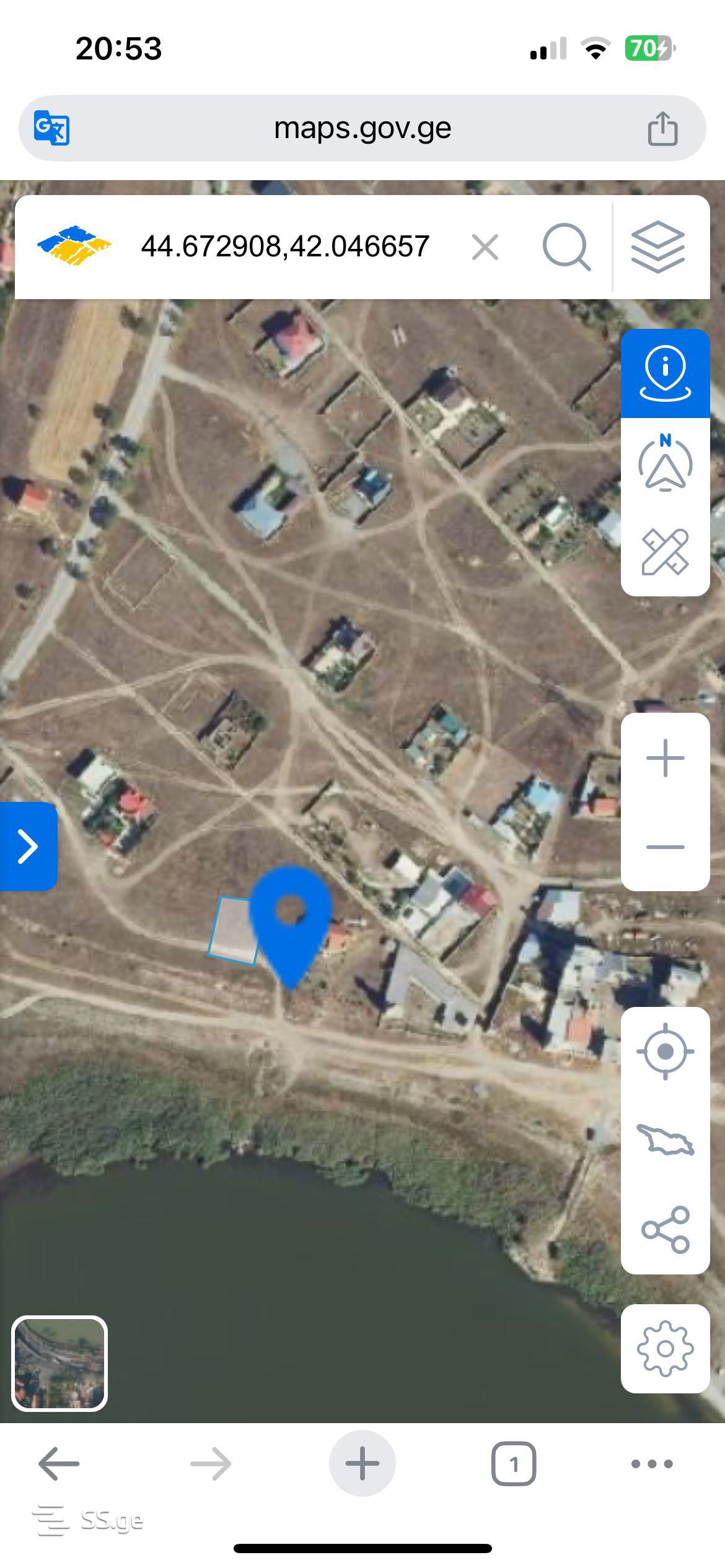Image resolution: width=725 pixels, height=1568 pixels.
Task: Translate the page with the translate icon
Action: (51, 128)
